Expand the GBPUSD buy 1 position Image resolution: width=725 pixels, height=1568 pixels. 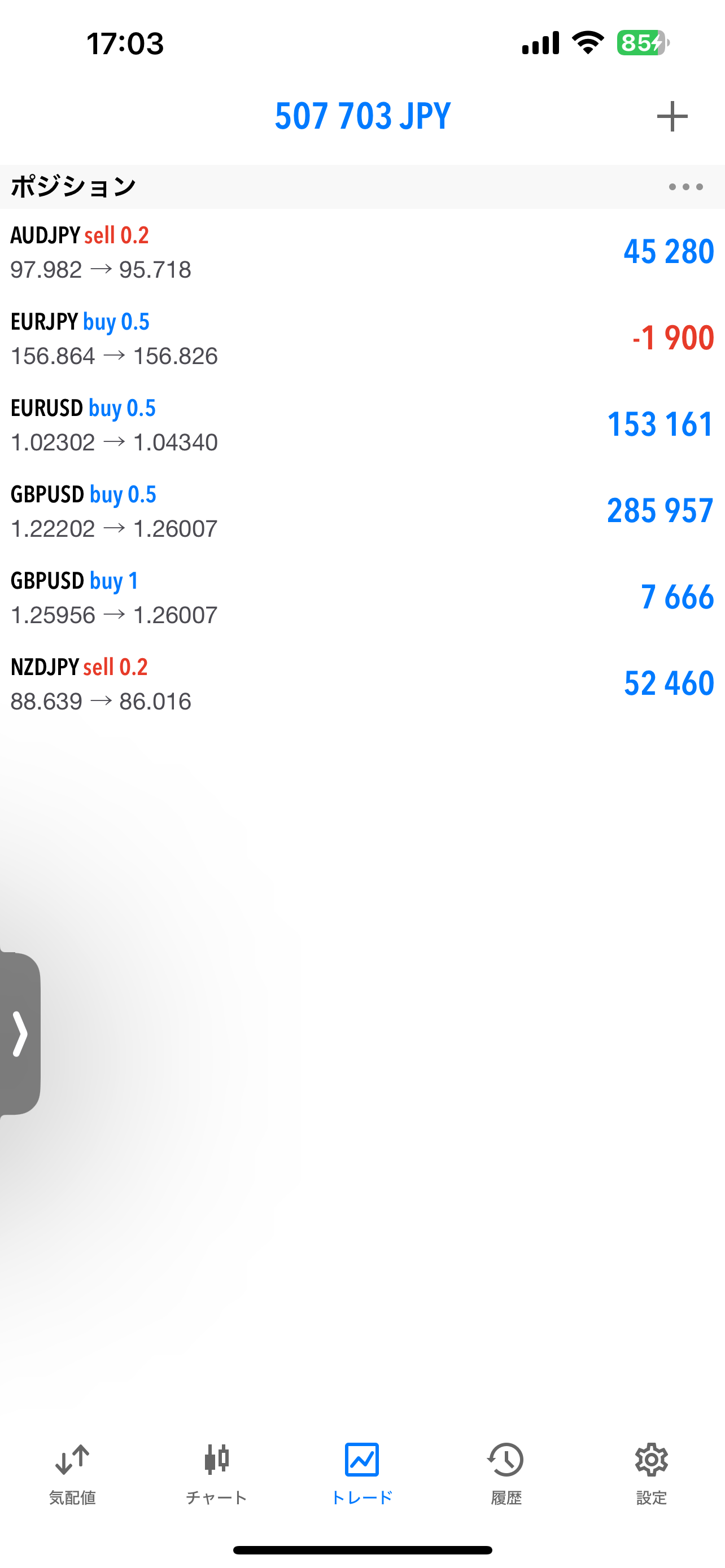click(x=362, y=598)
